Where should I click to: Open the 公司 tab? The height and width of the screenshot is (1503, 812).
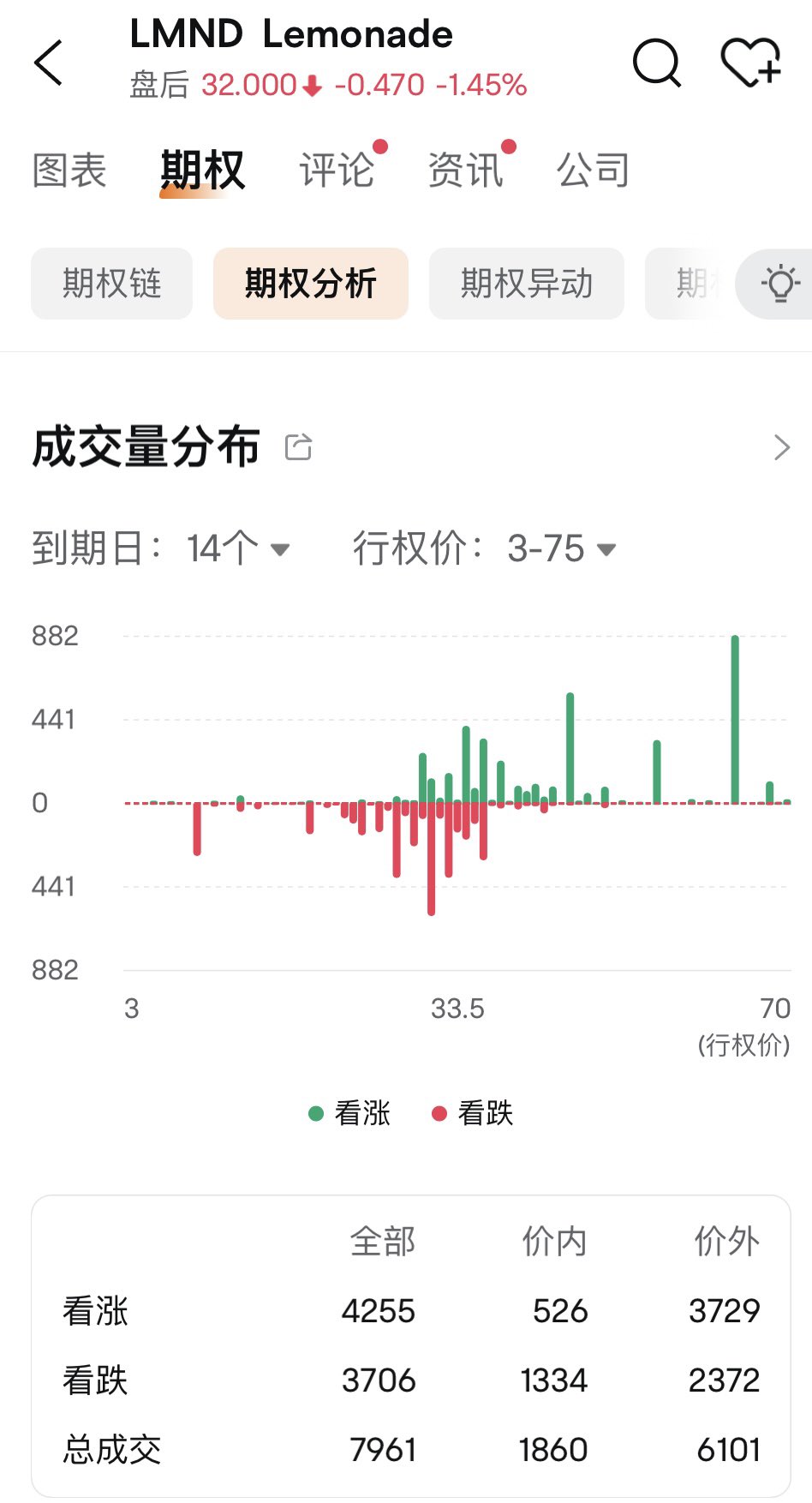point(594,170)
